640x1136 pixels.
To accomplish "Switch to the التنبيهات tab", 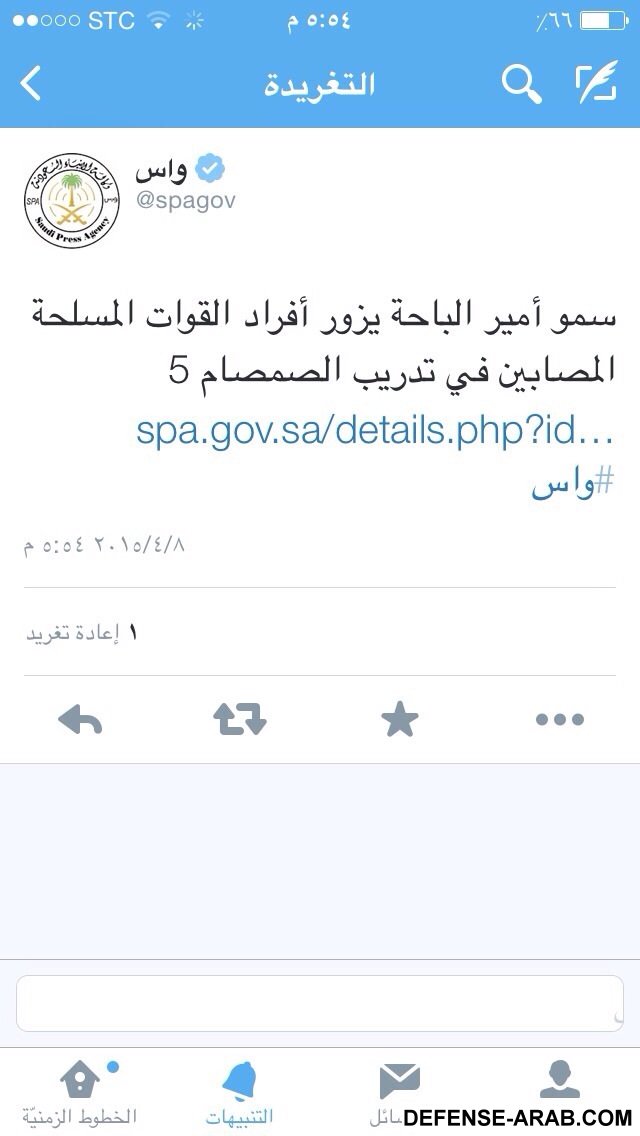I will click(x=240, y=1092).
